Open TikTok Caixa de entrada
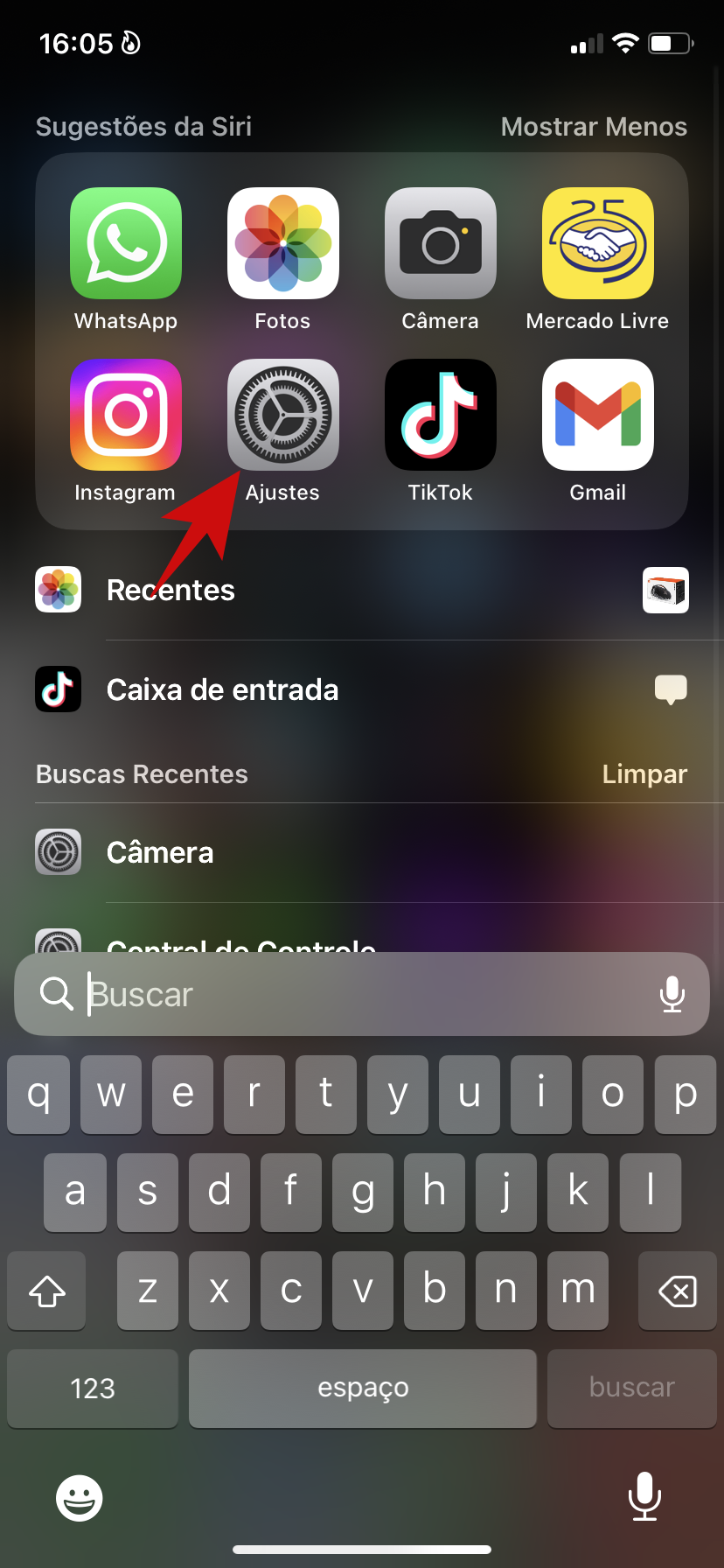Image resolution: width=724 pixels, height=1568 pixels. (x=222, y=690)
